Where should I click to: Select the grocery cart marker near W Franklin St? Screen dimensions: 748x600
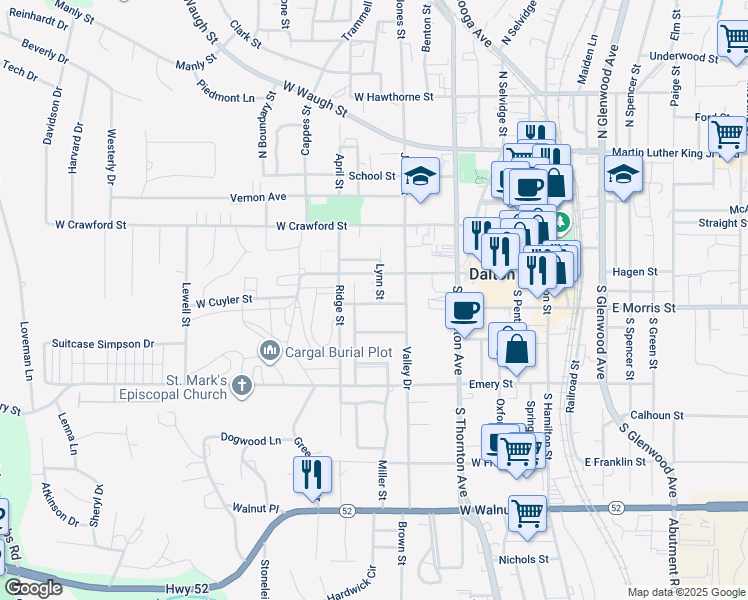516,453
